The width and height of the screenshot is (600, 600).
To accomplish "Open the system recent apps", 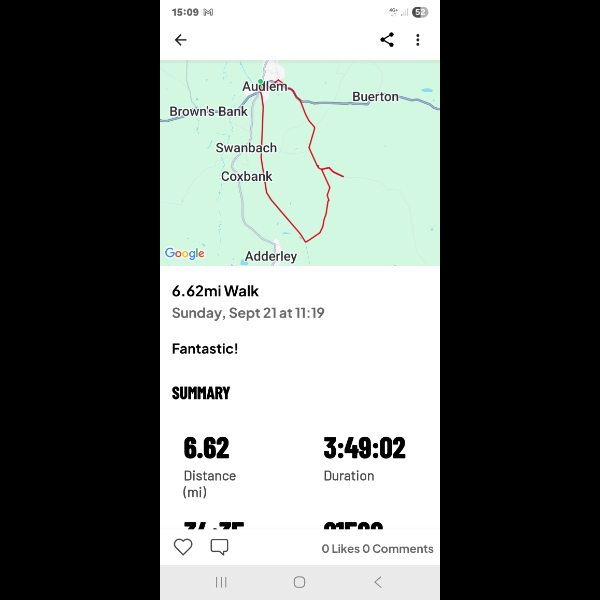I will [221, 582].
